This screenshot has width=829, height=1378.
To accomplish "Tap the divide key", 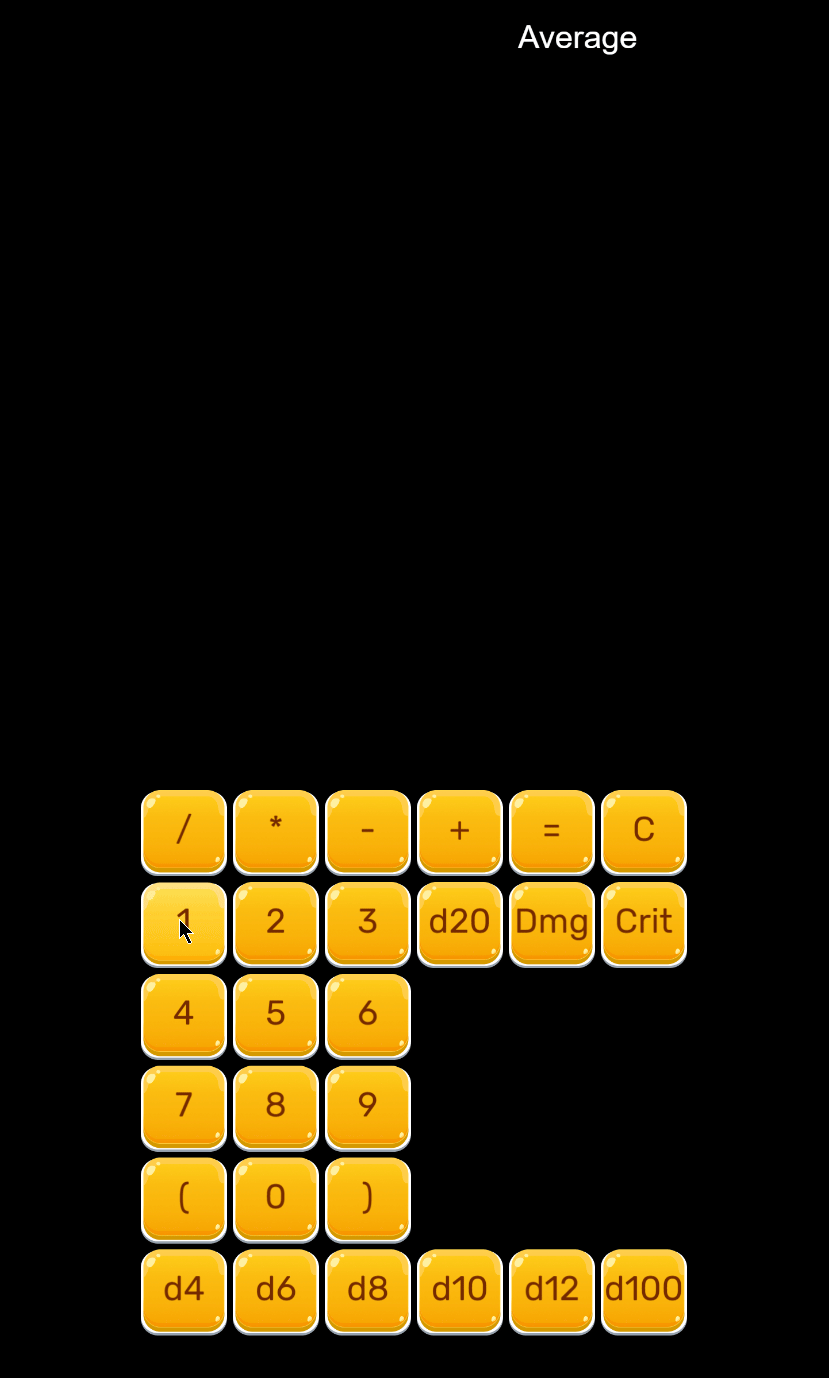I will coord(184,831).
